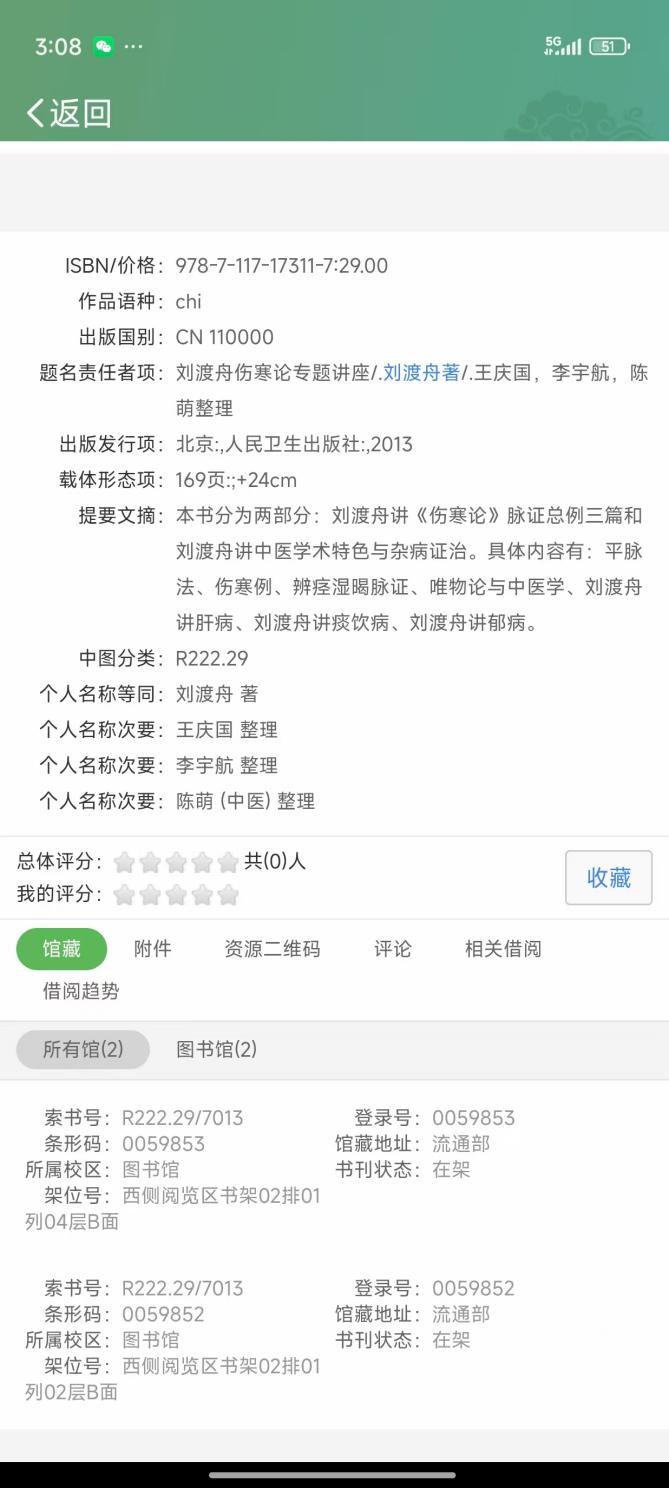Go back using the 返回 button
The height and width of the screenshot is (1488, 669).
click(x=68, y=113)
